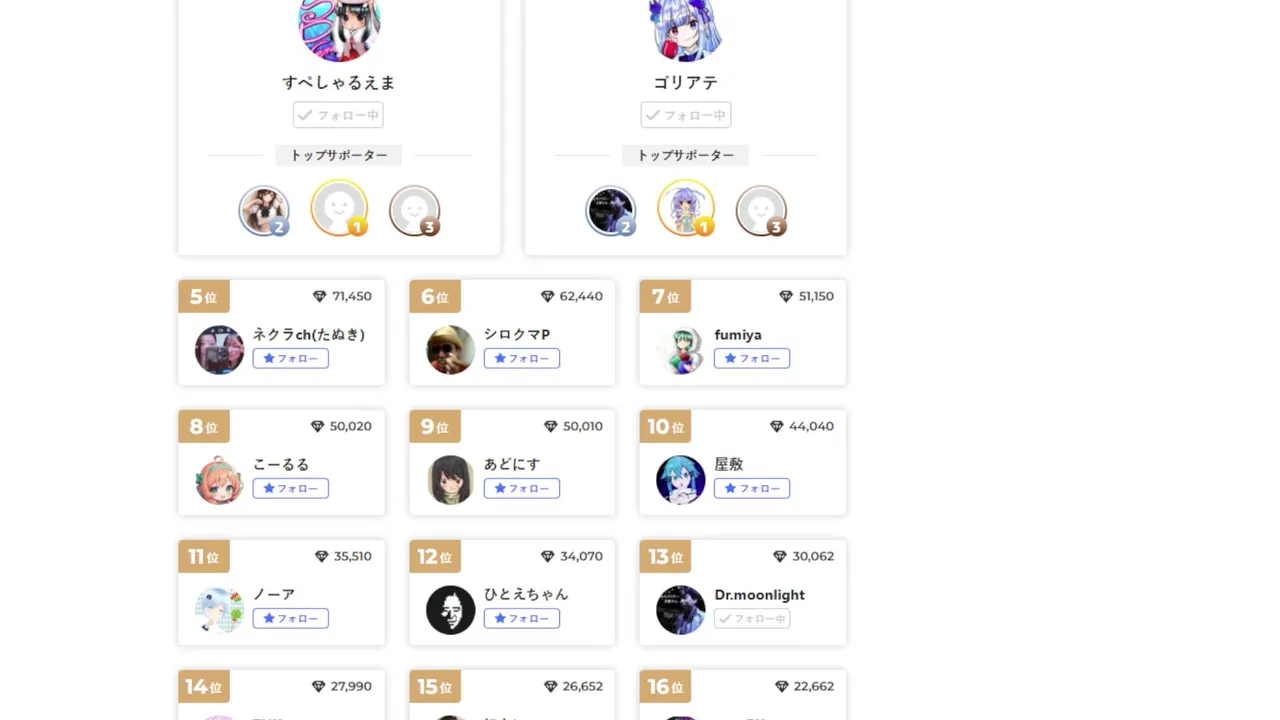Open fumiya's profile avatar

pyautogui.click(x=680, y=350)
